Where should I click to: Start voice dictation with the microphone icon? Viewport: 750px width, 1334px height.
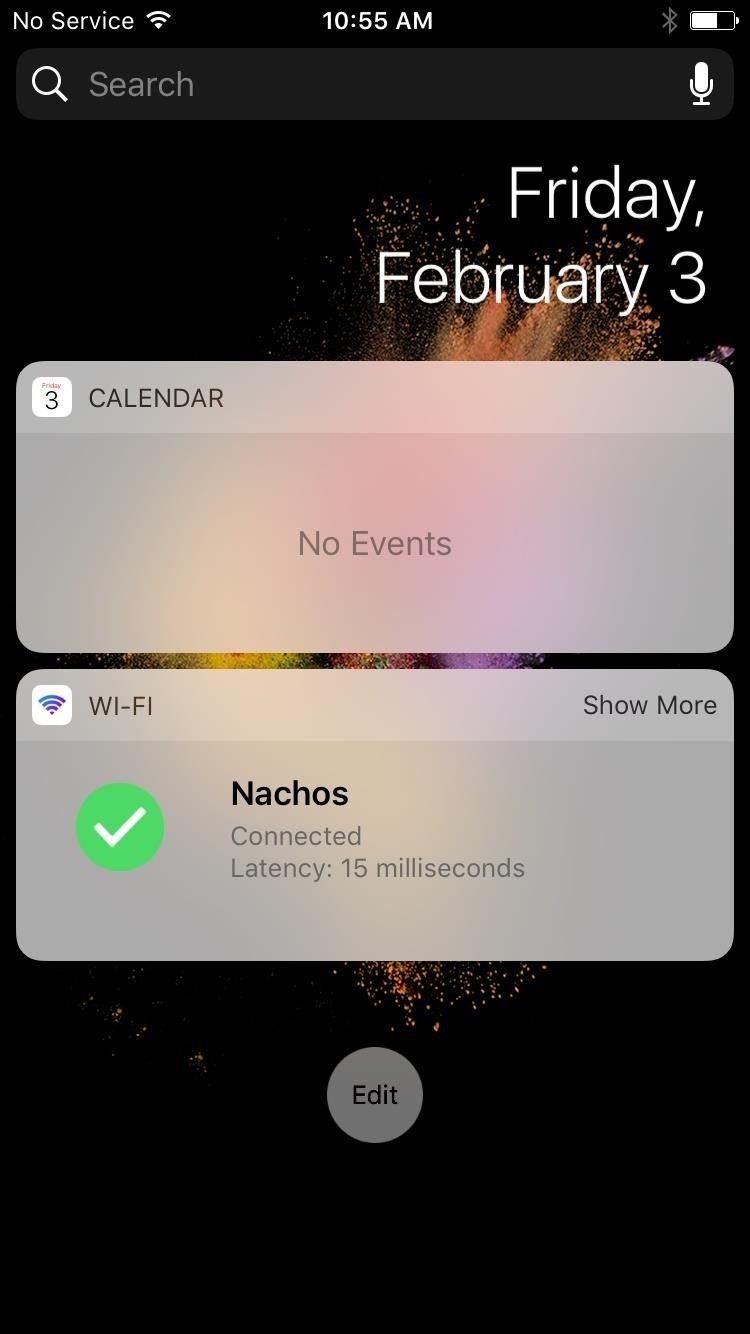[x=701, y=85]
